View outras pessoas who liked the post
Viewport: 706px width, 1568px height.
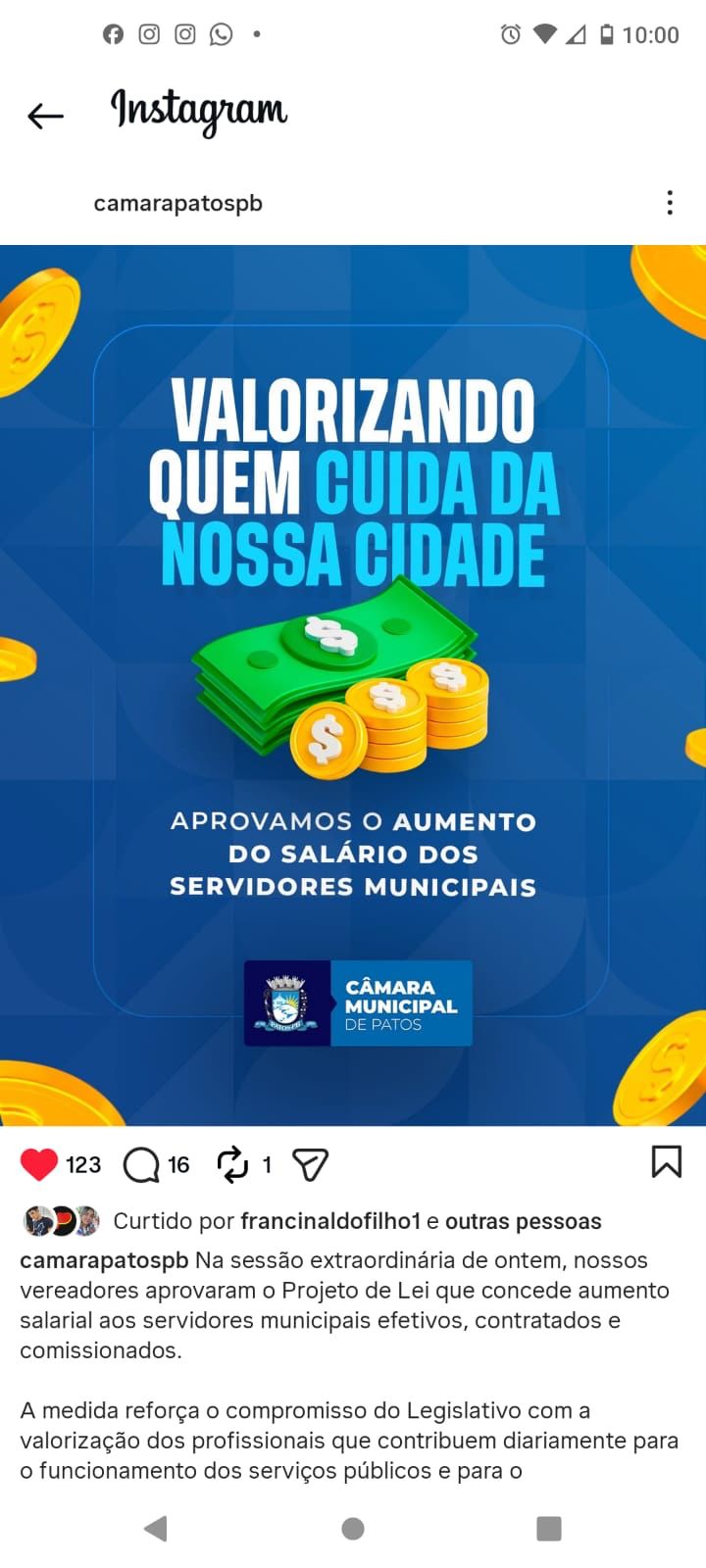(x=523, y=1221)
